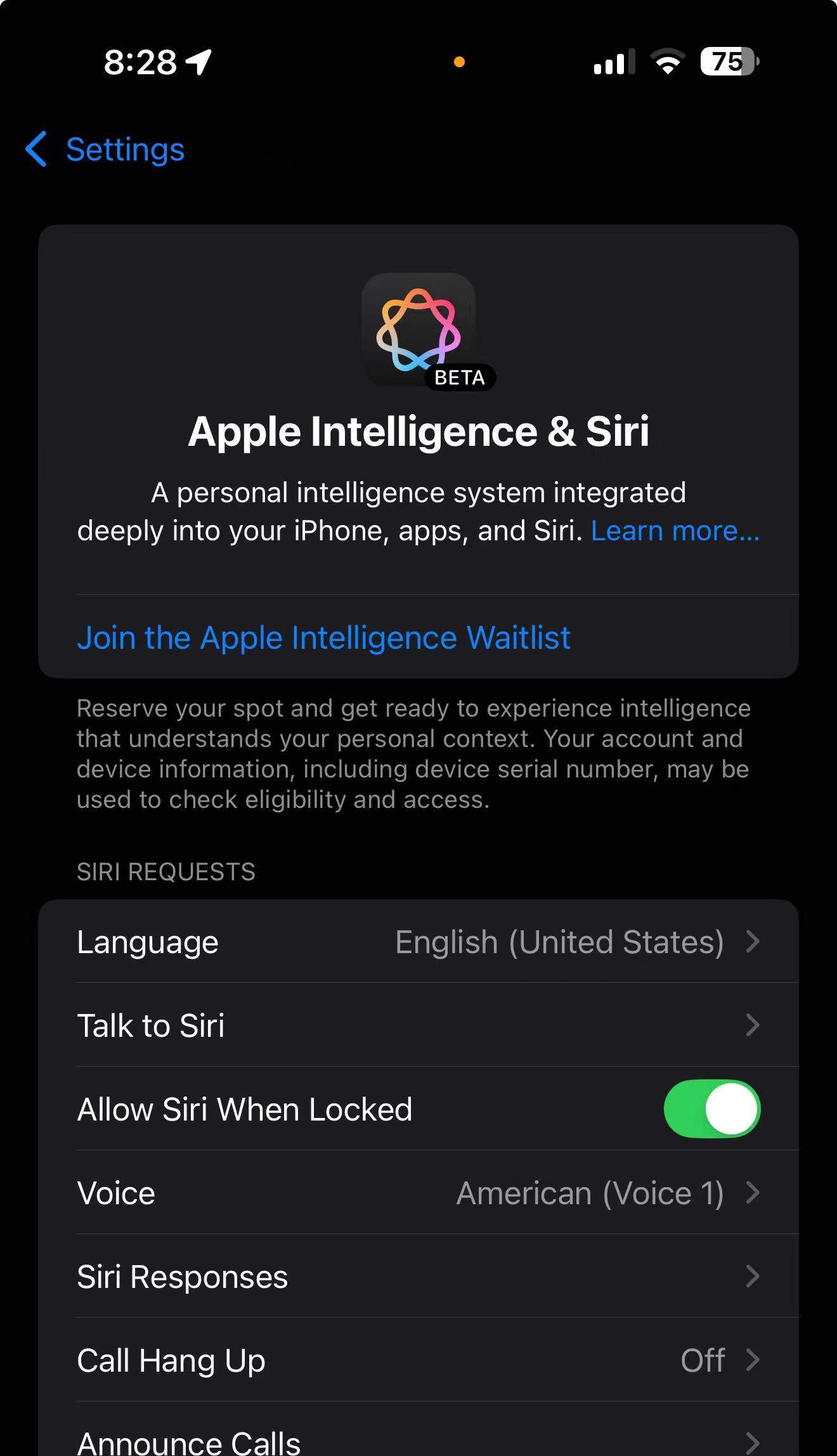Open Call Hang Up setting
The height and width of the screenshot is (1456, 837).
coord(418,1360)
